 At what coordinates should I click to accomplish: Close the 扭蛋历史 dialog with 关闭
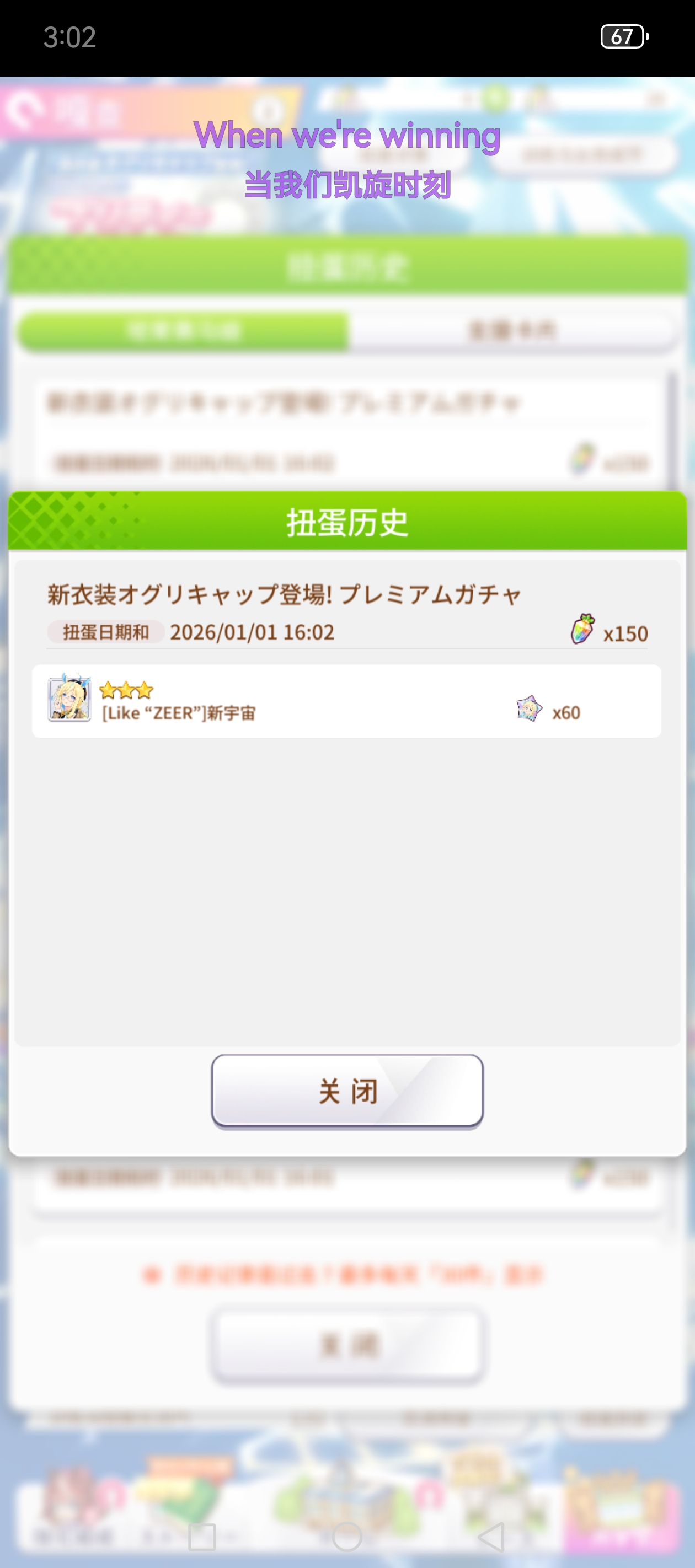click(347, 1092)
